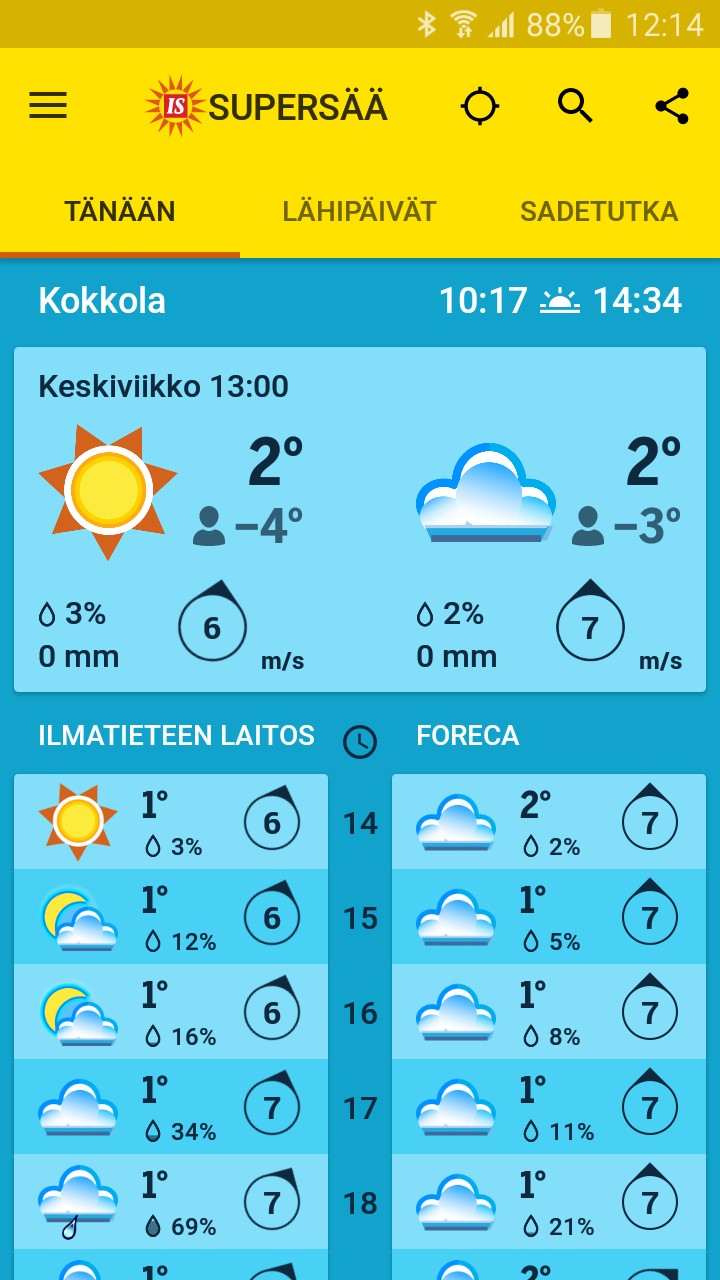Image resolution: width=720 pixels, height=1280 pixels.
Task: Switch to the Sadetutka tab
Action: (599, 211)
